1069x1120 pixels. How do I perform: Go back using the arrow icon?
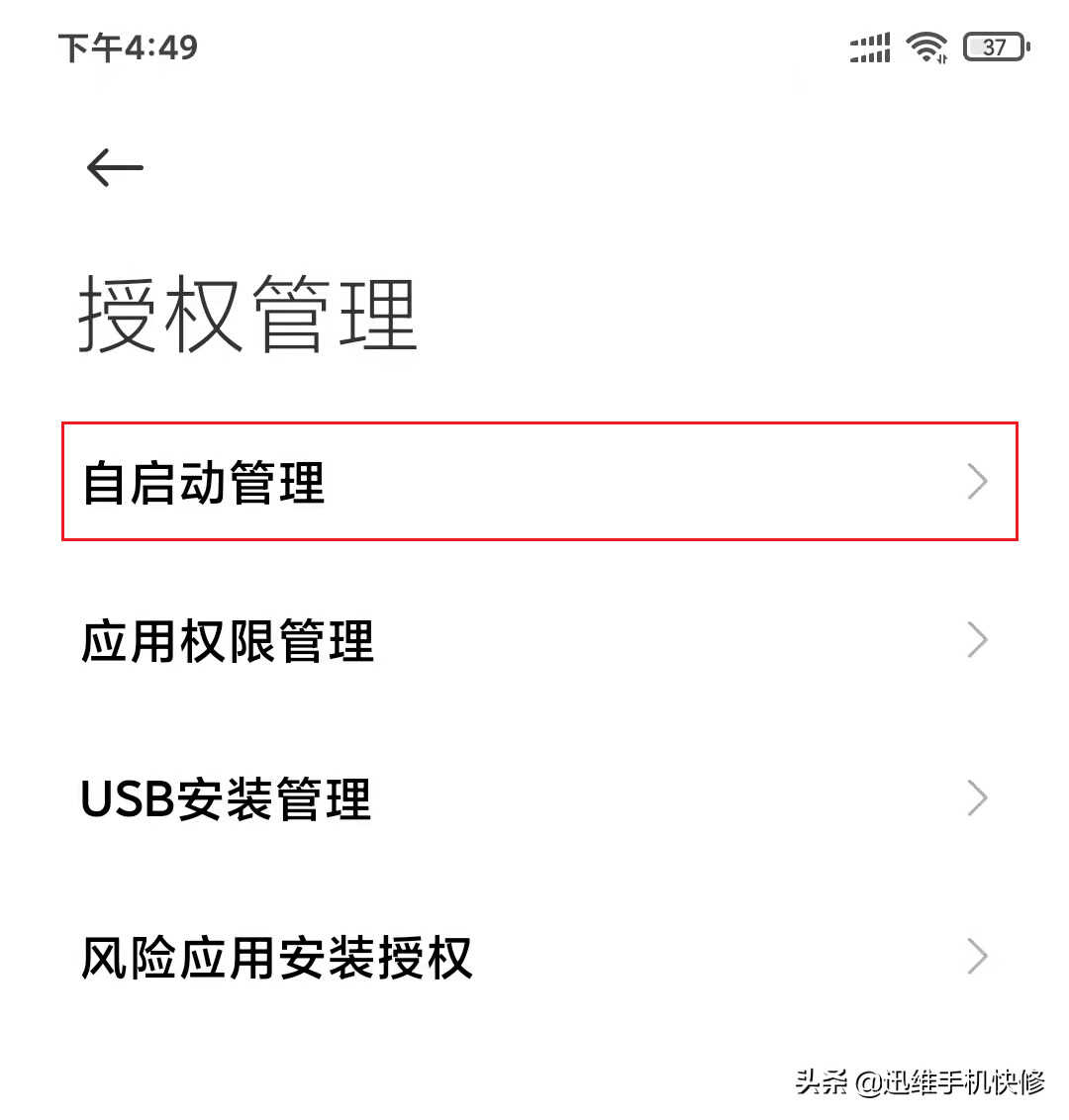pyautogui.click(x=115, y=167)
